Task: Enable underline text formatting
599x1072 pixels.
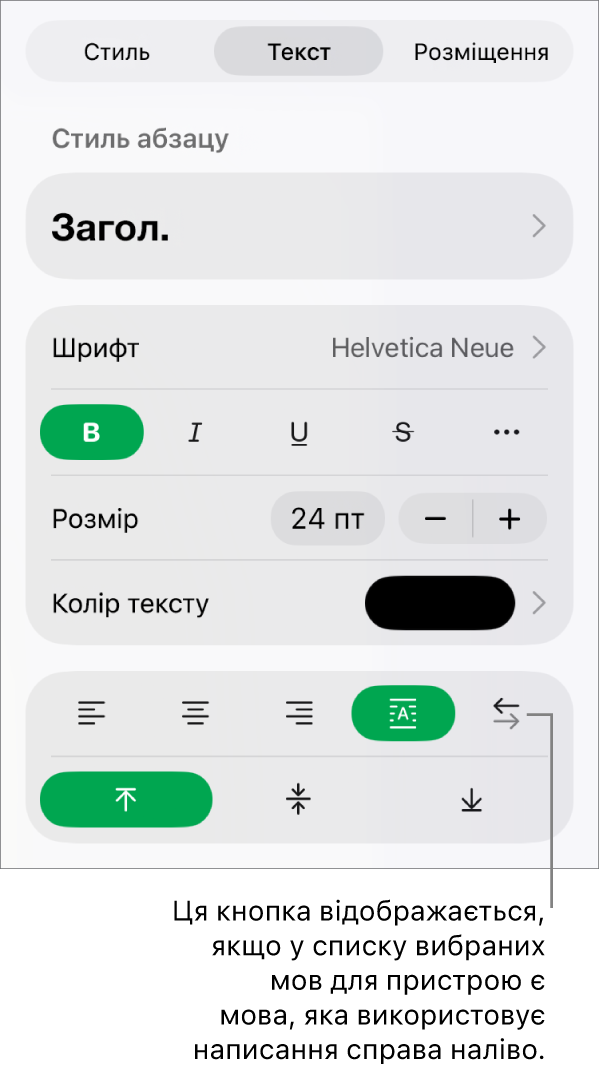Action: 300,432
